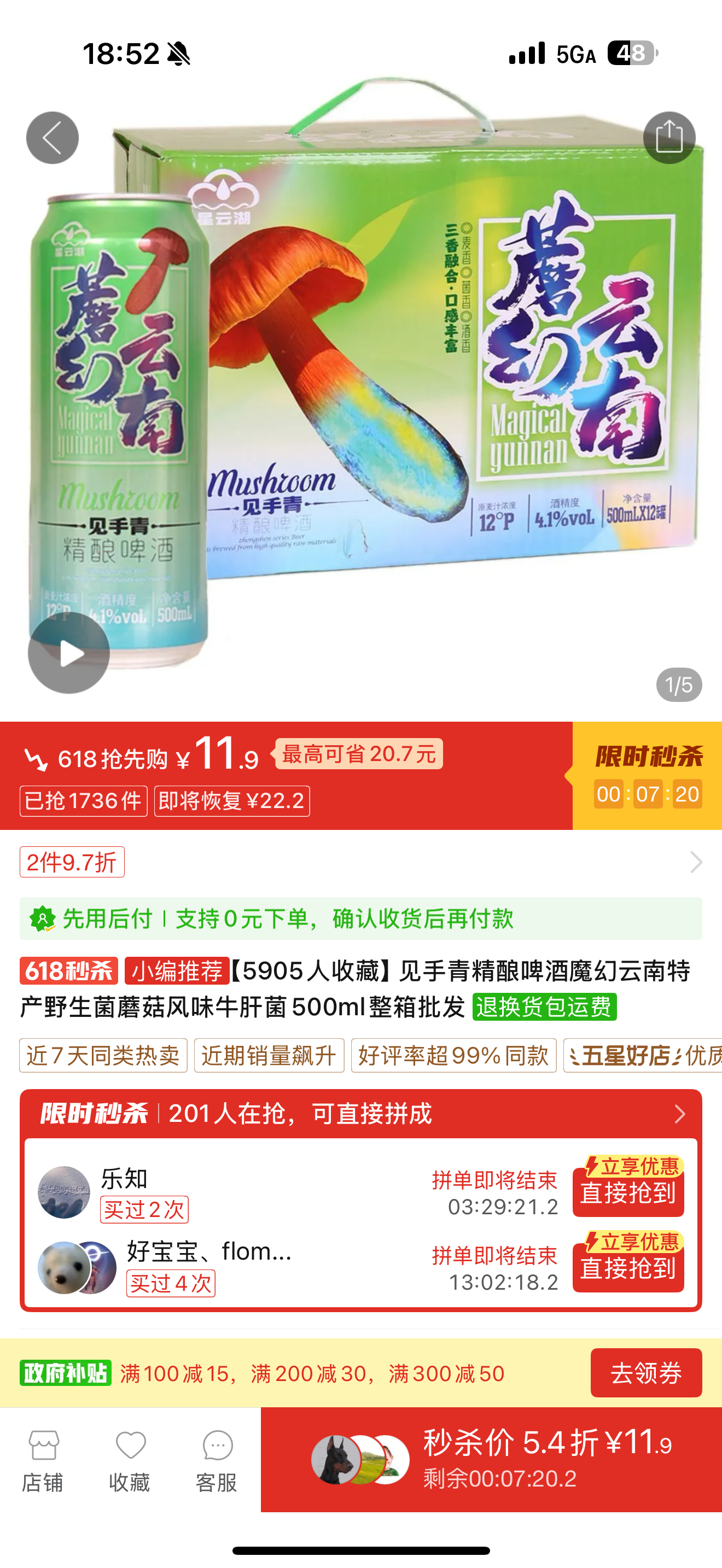Screen dimensions: 722x1568
Task: Tap the 好评率超99%同款 tag
Action: [x=453, y=1056]
